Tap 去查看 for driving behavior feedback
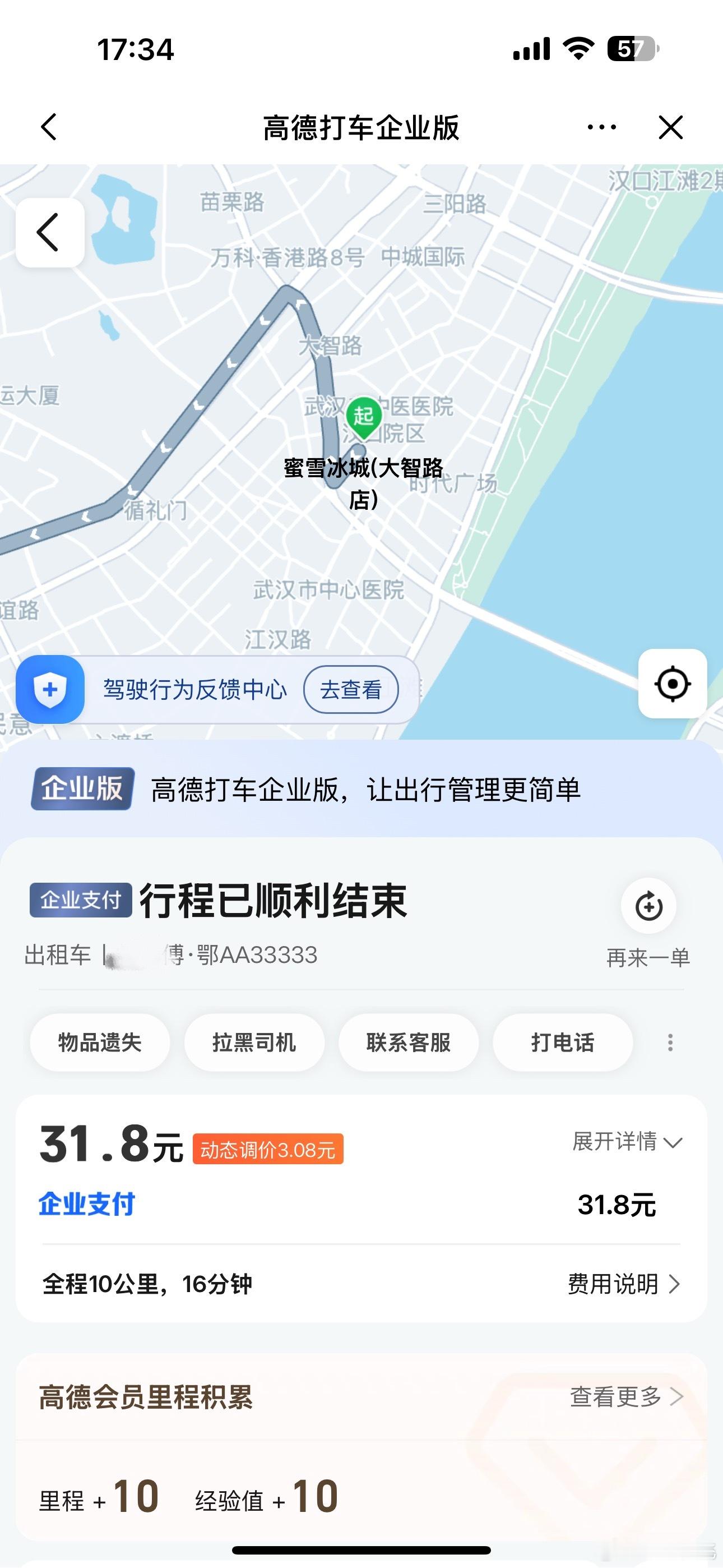This screenshot has height=1568, width=723. tap(351, 690)
